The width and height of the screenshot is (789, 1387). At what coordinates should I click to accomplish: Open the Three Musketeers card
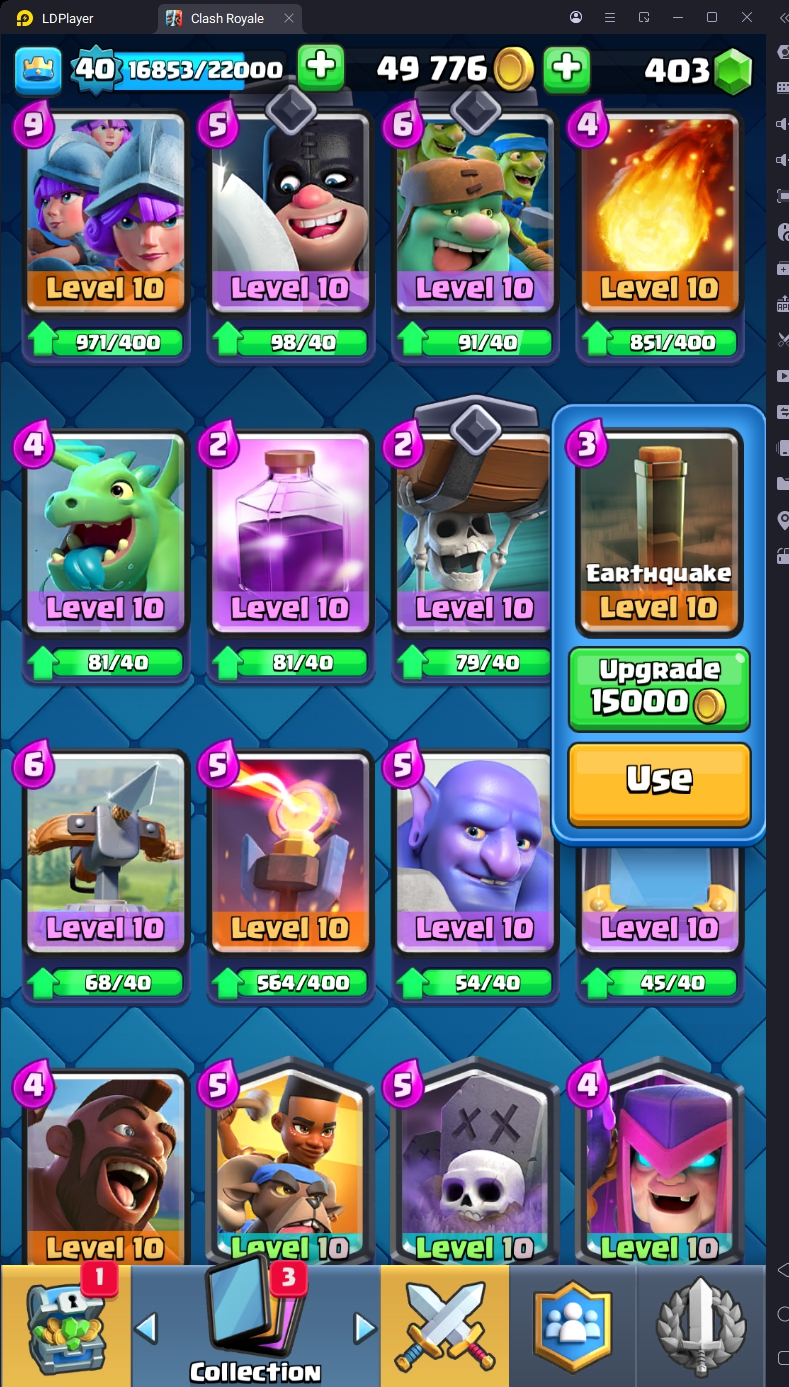pos(105,210)
